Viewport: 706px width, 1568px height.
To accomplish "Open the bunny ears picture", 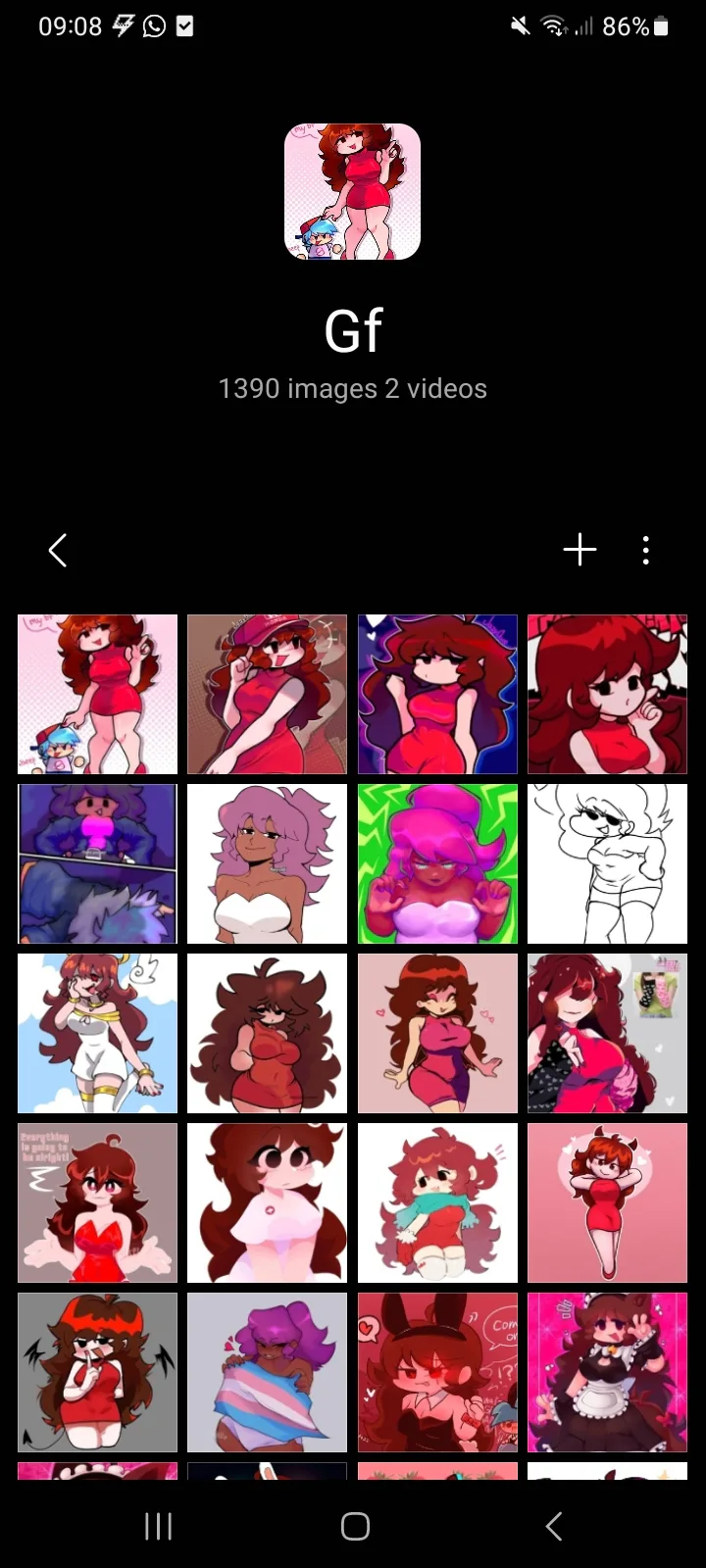I will (x=437, y=1372).
